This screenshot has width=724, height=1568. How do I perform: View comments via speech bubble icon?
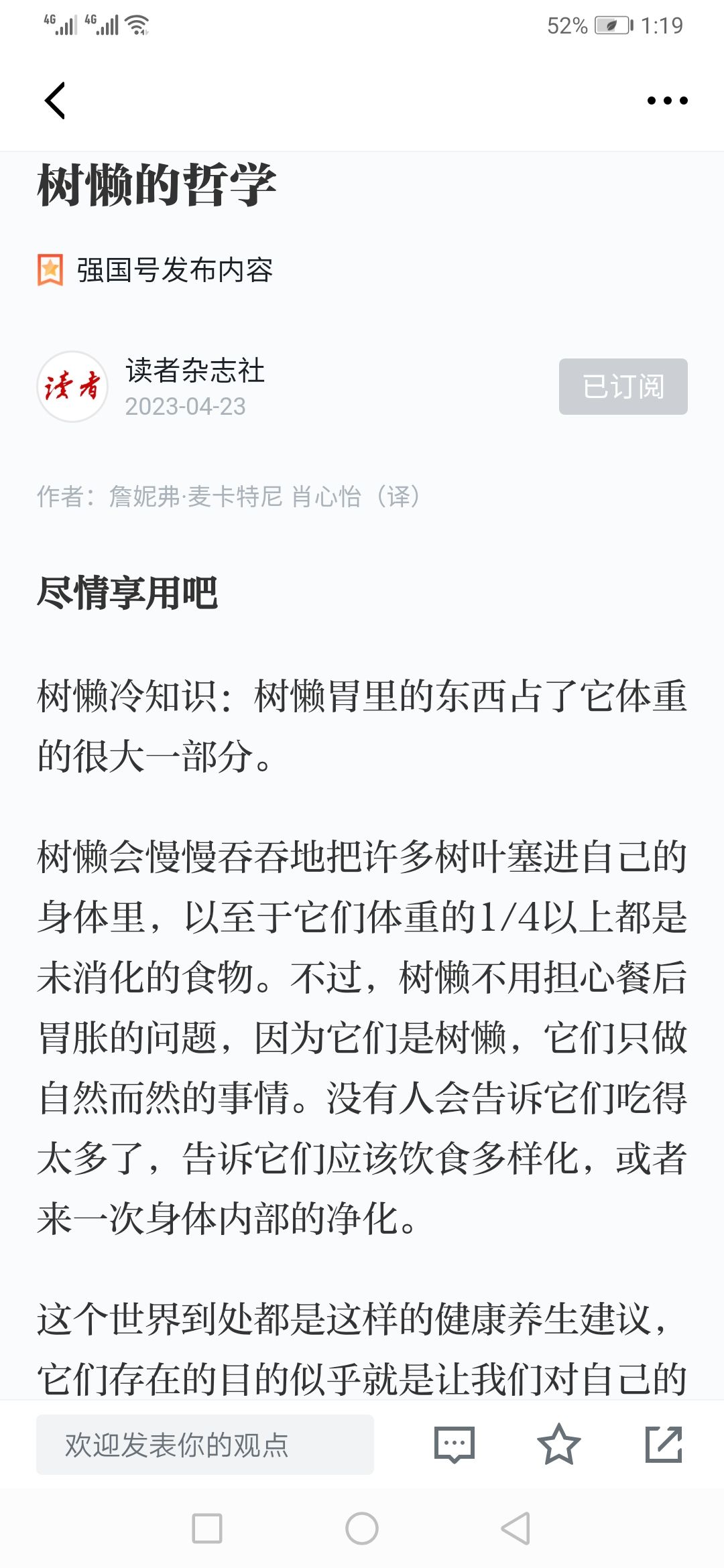pyautogui.click(x=455, y=1444)
